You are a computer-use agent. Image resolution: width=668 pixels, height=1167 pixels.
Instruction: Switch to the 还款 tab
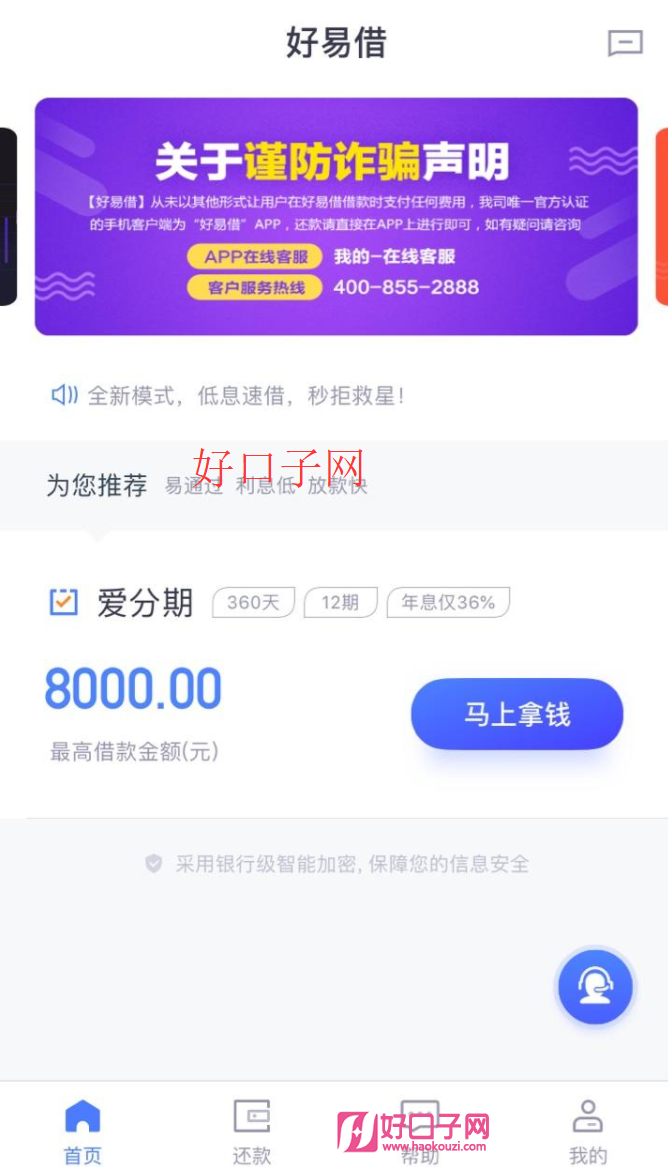(251, 1130)
